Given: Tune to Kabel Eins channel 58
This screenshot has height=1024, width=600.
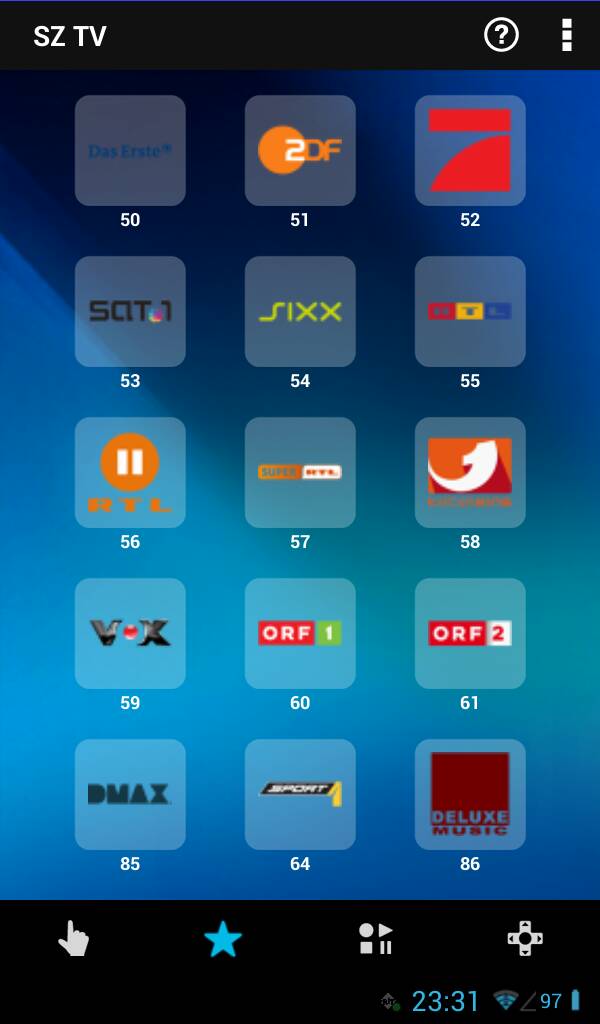Looking at the screenshot, I should pyautogui.click(x=470, y=473).
